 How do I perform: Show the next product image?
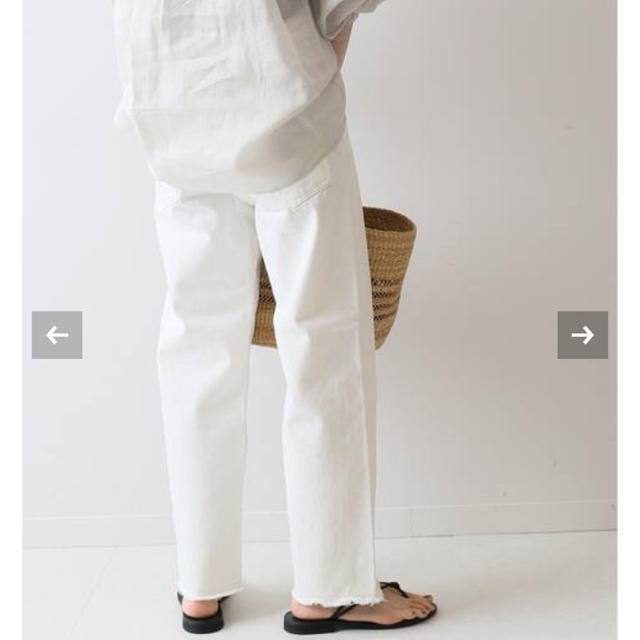tap(582, 335)
